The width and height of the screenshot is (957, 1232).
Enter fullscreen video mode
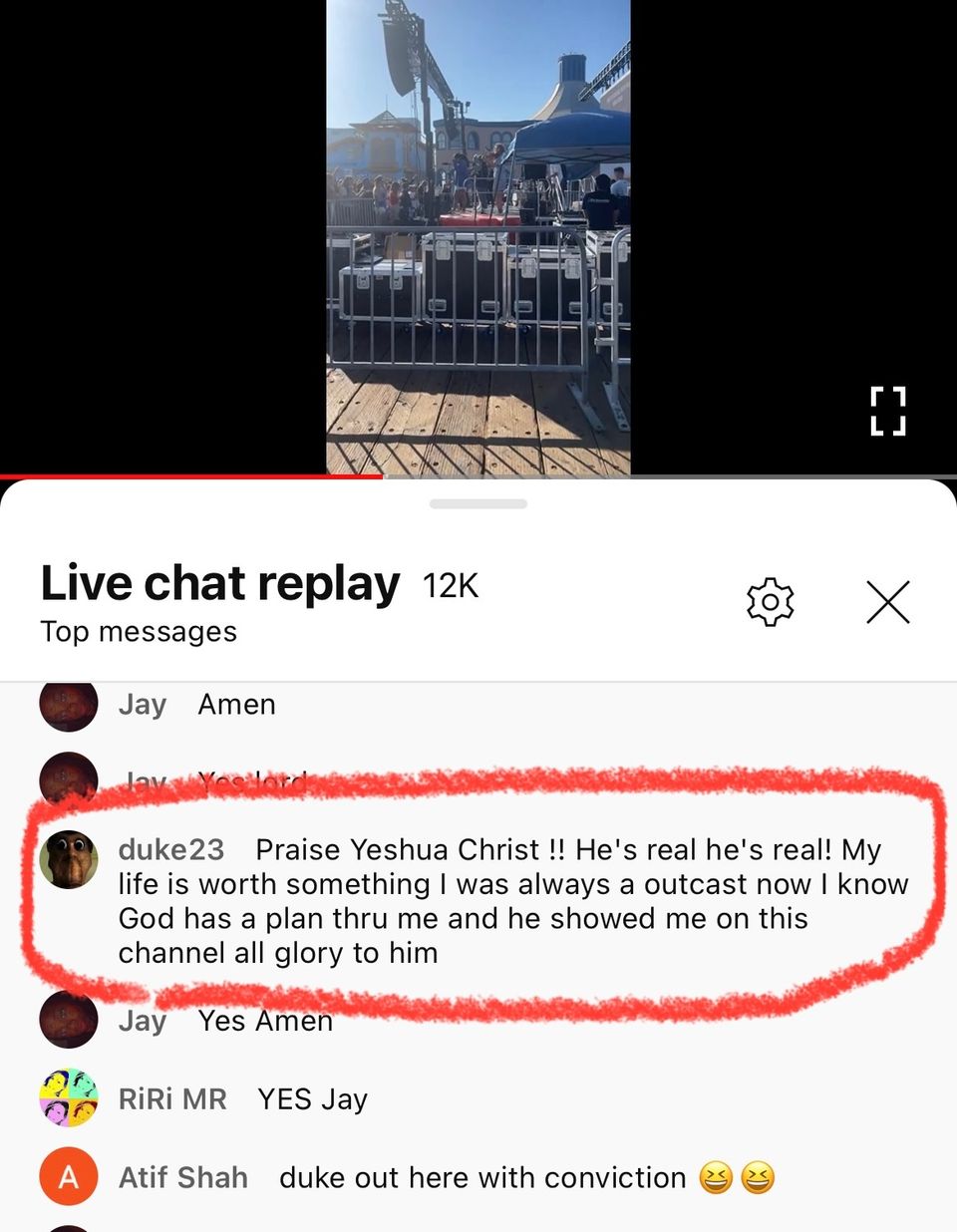[887, 411]
